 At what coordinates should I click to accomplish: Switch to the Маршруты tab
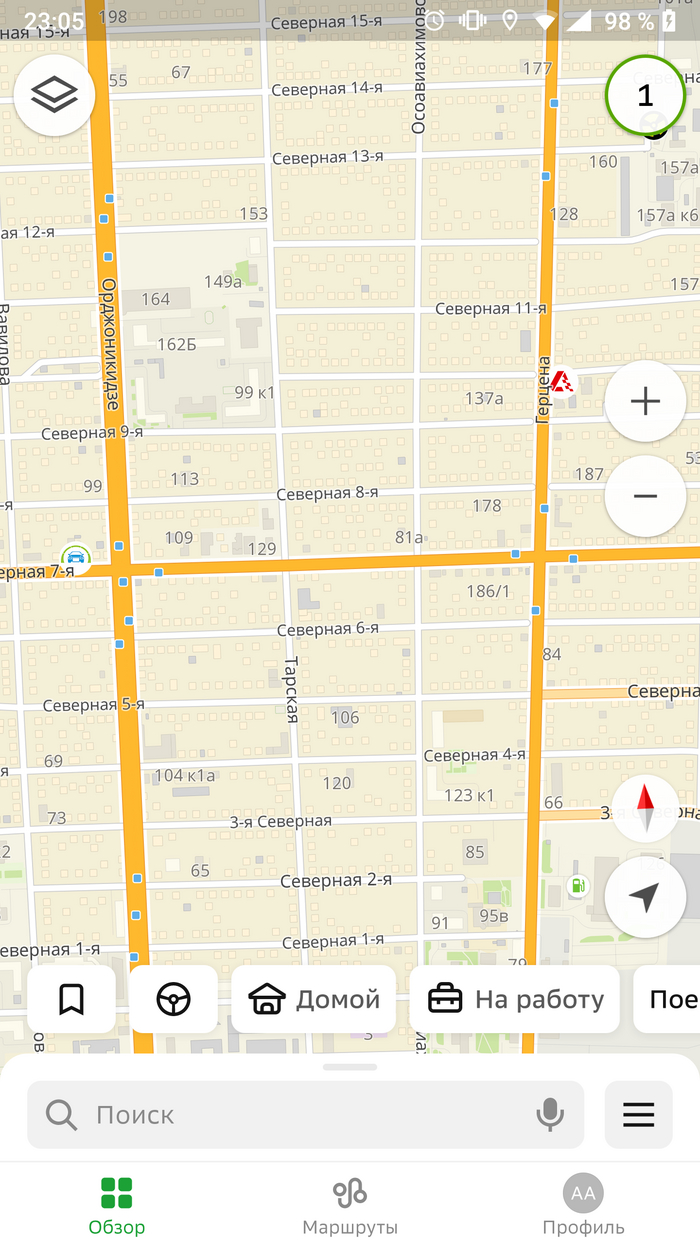(x=350, y=1205)
